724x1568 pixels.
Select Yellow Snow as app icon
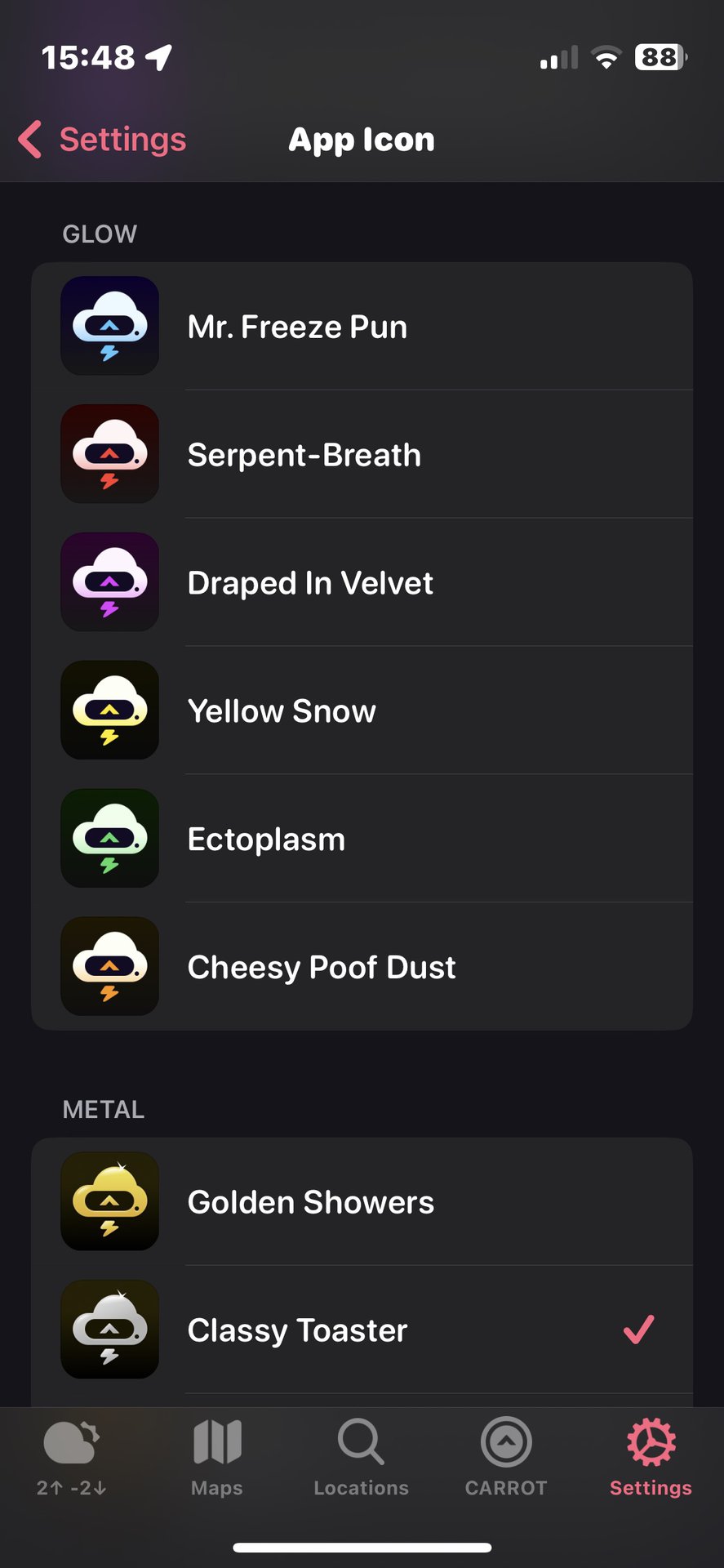coord(362,711)
